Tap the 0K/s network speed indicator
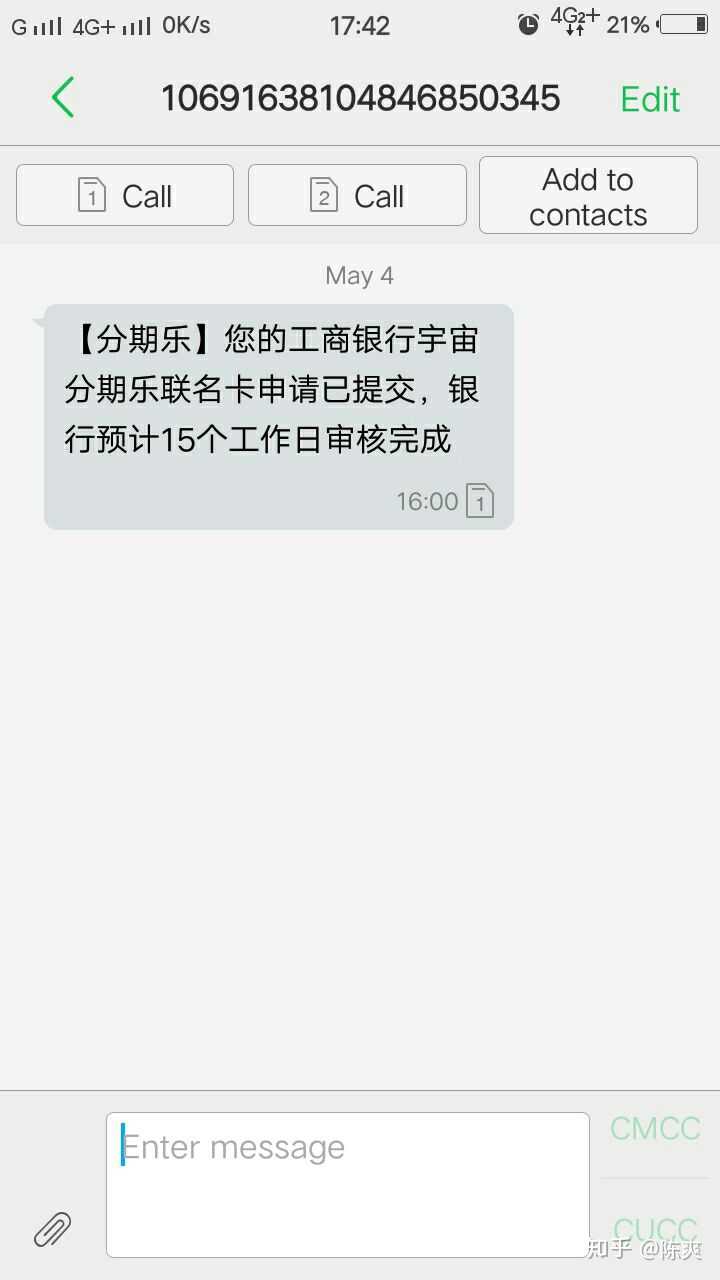720x1280 pixels. point(184,24)
